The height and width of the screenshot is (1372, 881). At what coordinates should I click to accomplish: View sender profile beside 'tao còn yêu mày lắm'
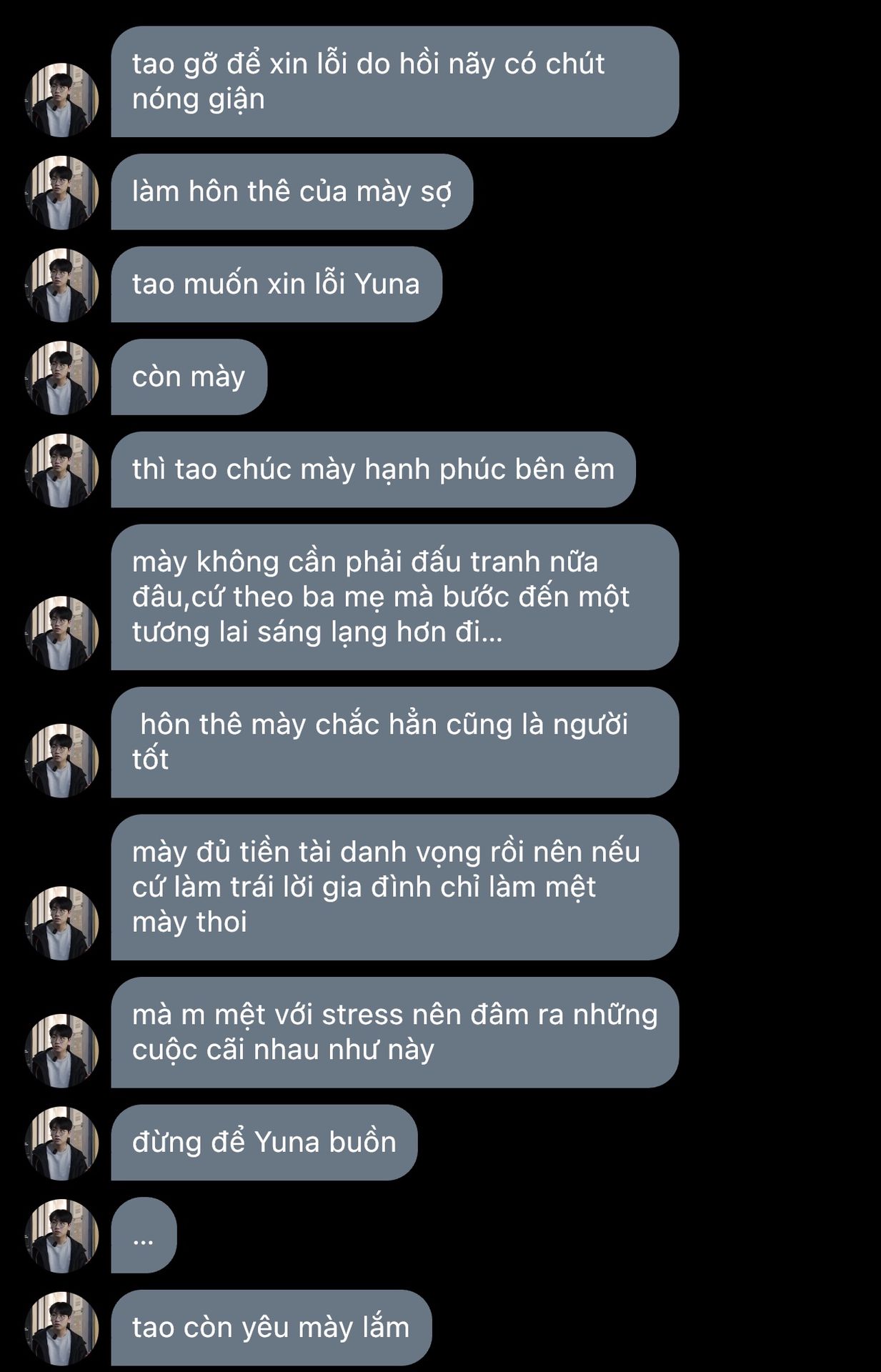tap(61, 1328)
